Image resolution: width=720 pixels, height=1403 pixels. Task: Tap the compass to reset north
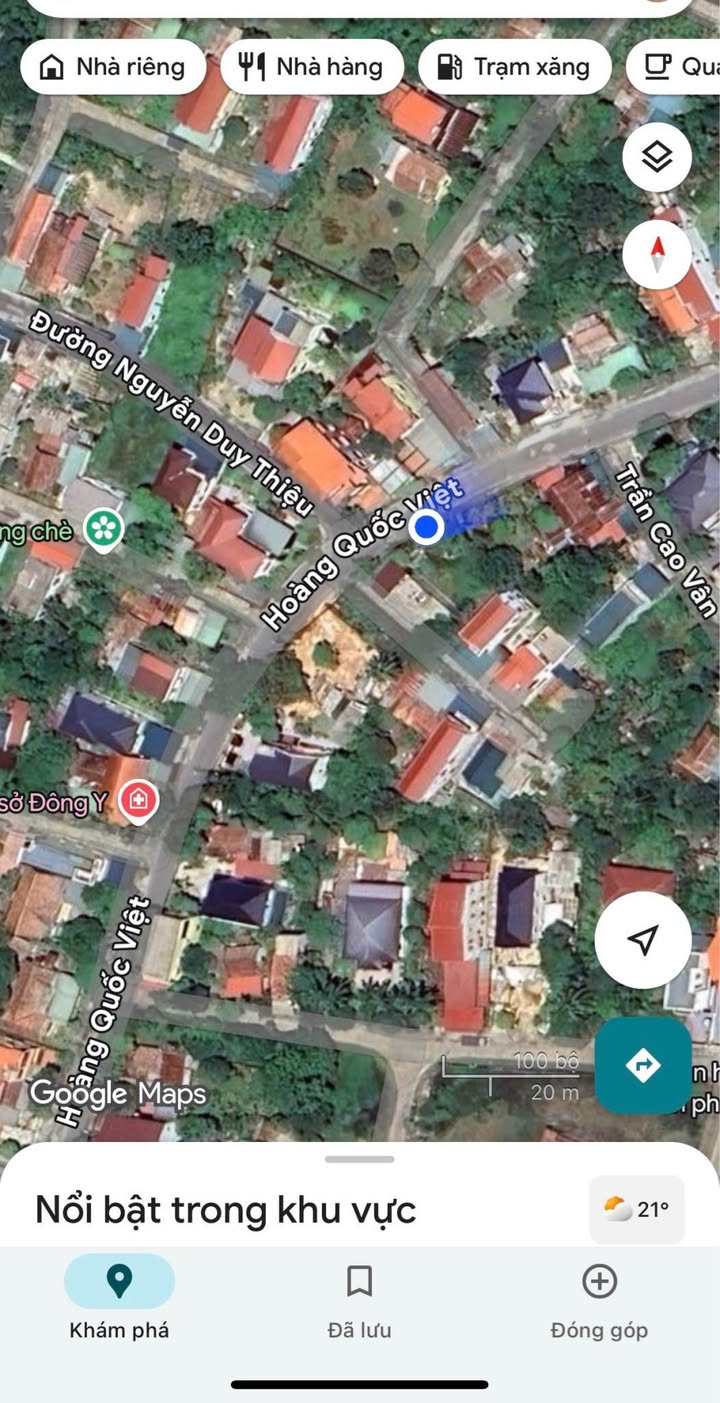pyautogui.click(x=656, y=255)
